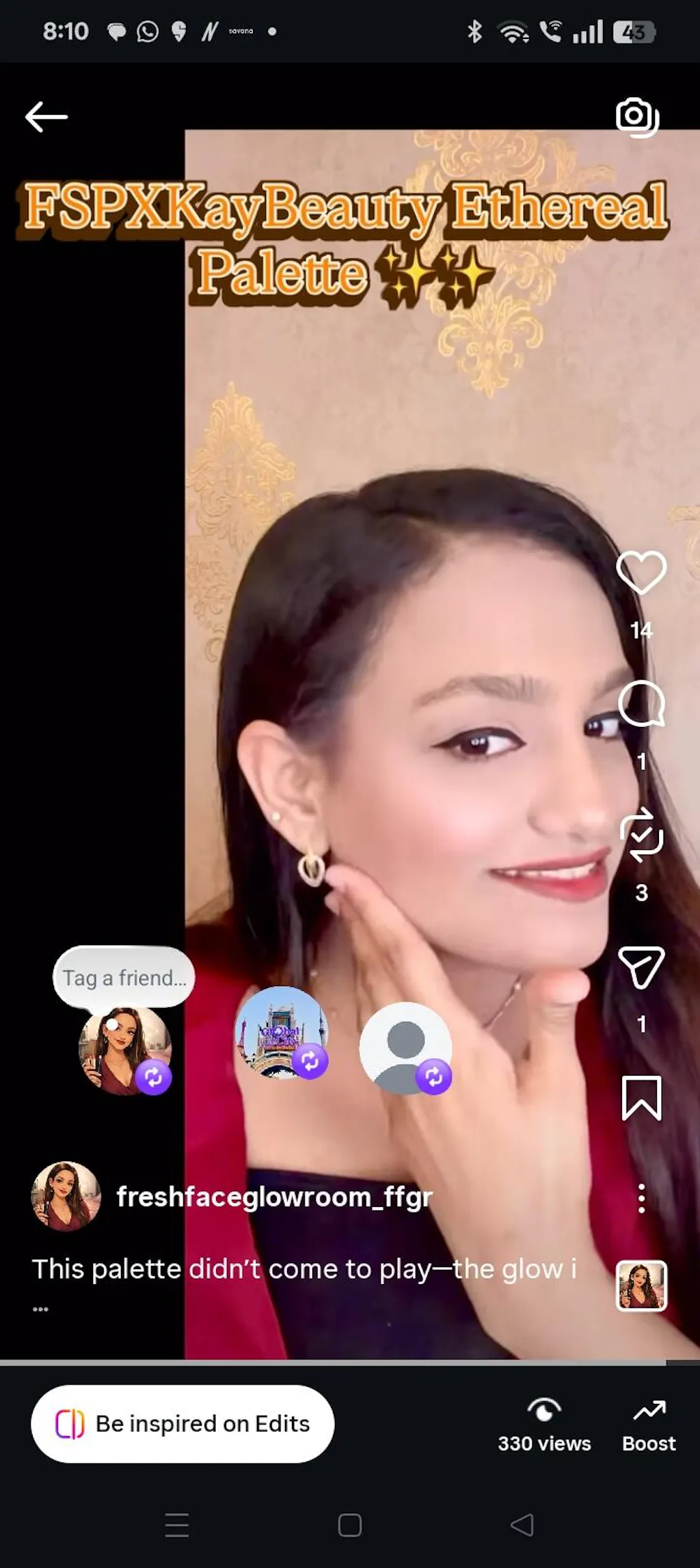The height and width of the screenshot is (1568, 700).
Task: Tap the system home button
Action: click(349, 1525)
